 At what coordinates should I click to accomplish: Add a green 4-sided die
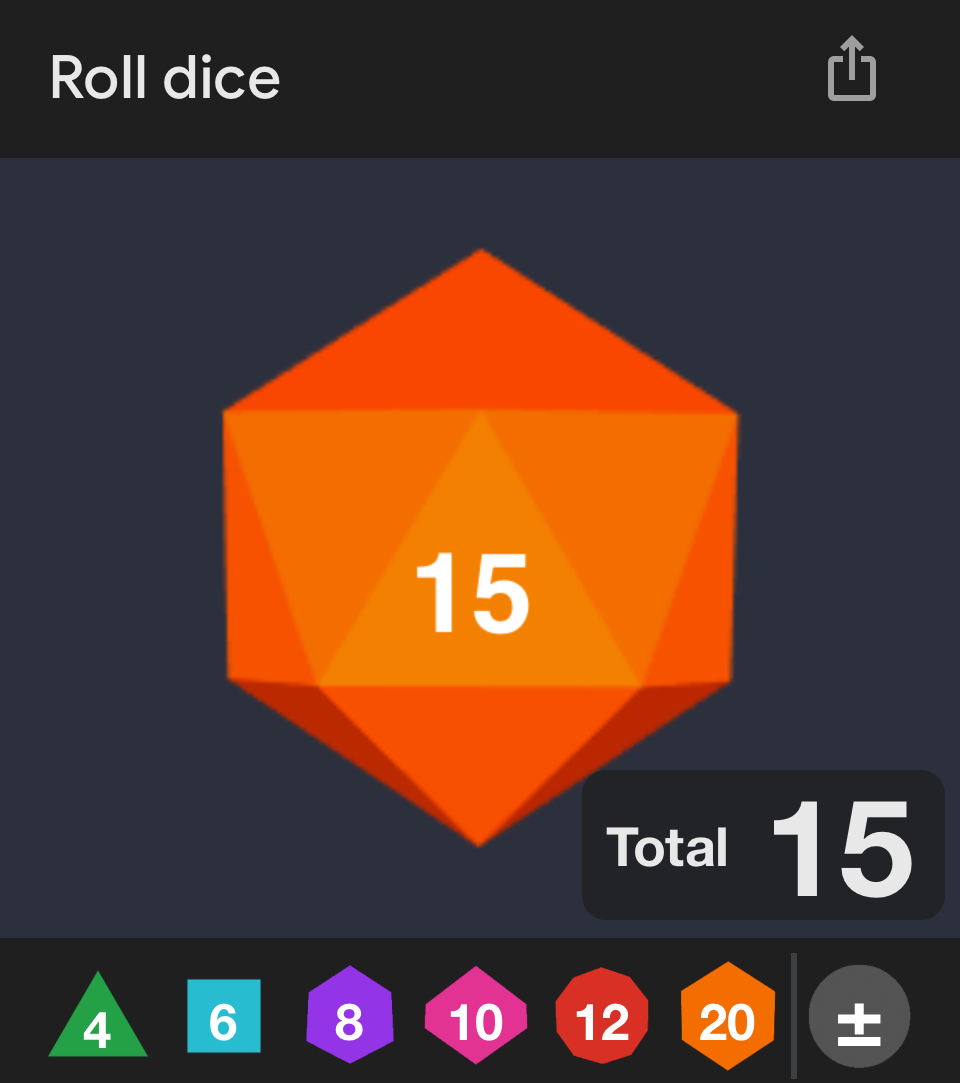98,1020
